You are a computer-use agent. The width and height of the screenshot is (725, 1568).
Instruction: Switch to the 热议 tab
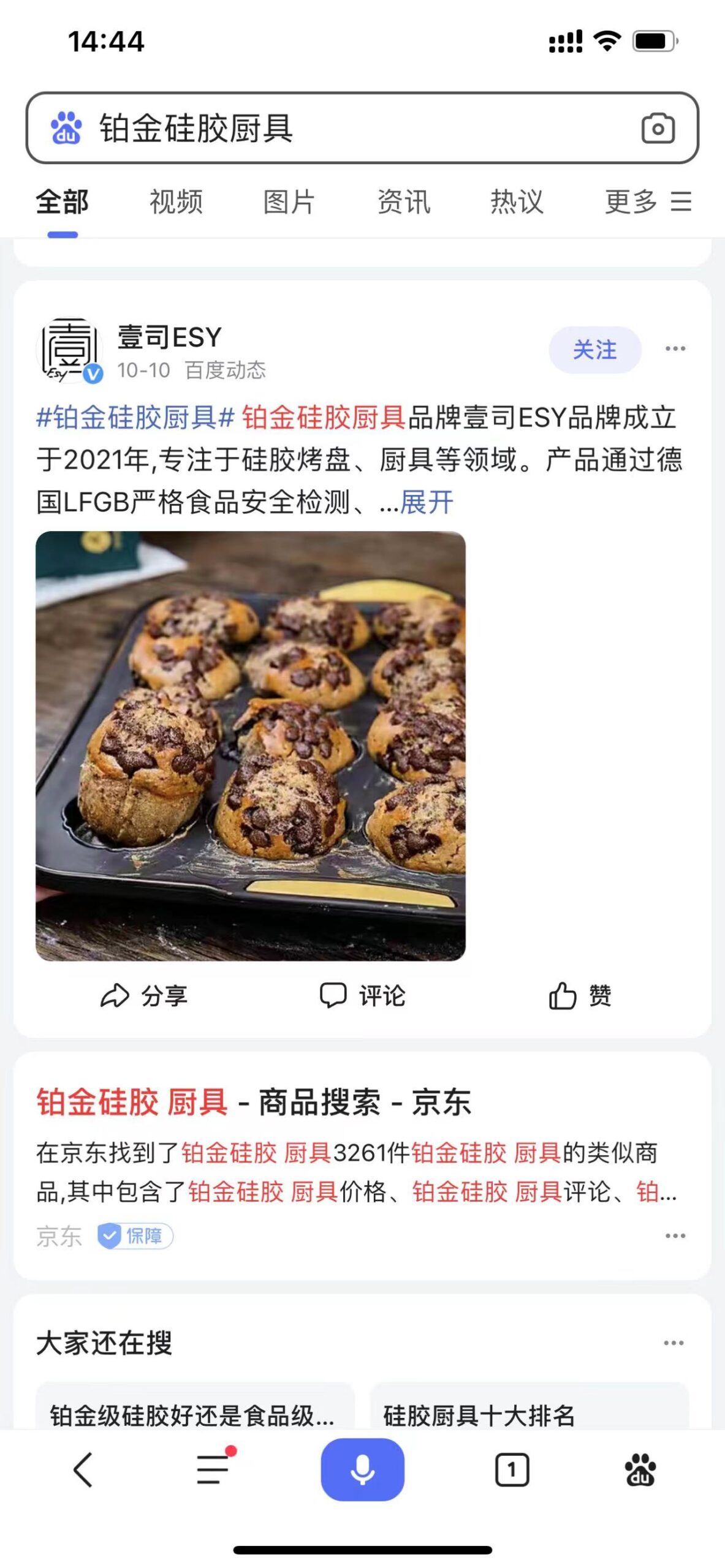click(517, 202)
